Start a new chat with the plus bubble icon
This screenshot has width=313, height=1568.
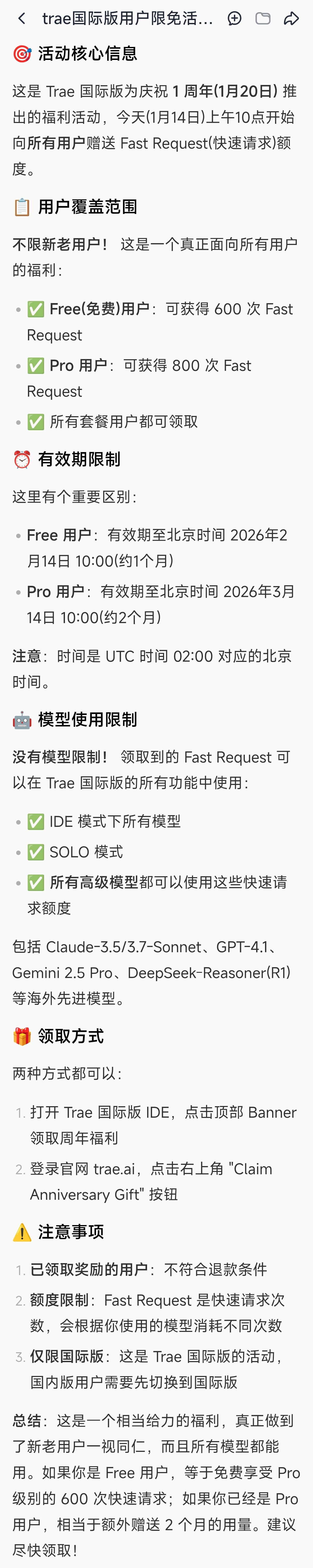(234, 19)
